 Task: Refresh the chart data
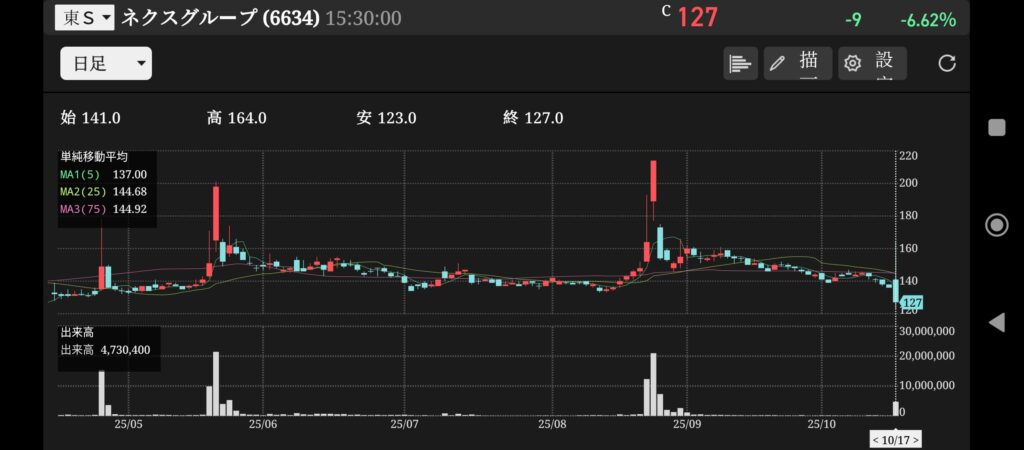(x=947, y=63)
